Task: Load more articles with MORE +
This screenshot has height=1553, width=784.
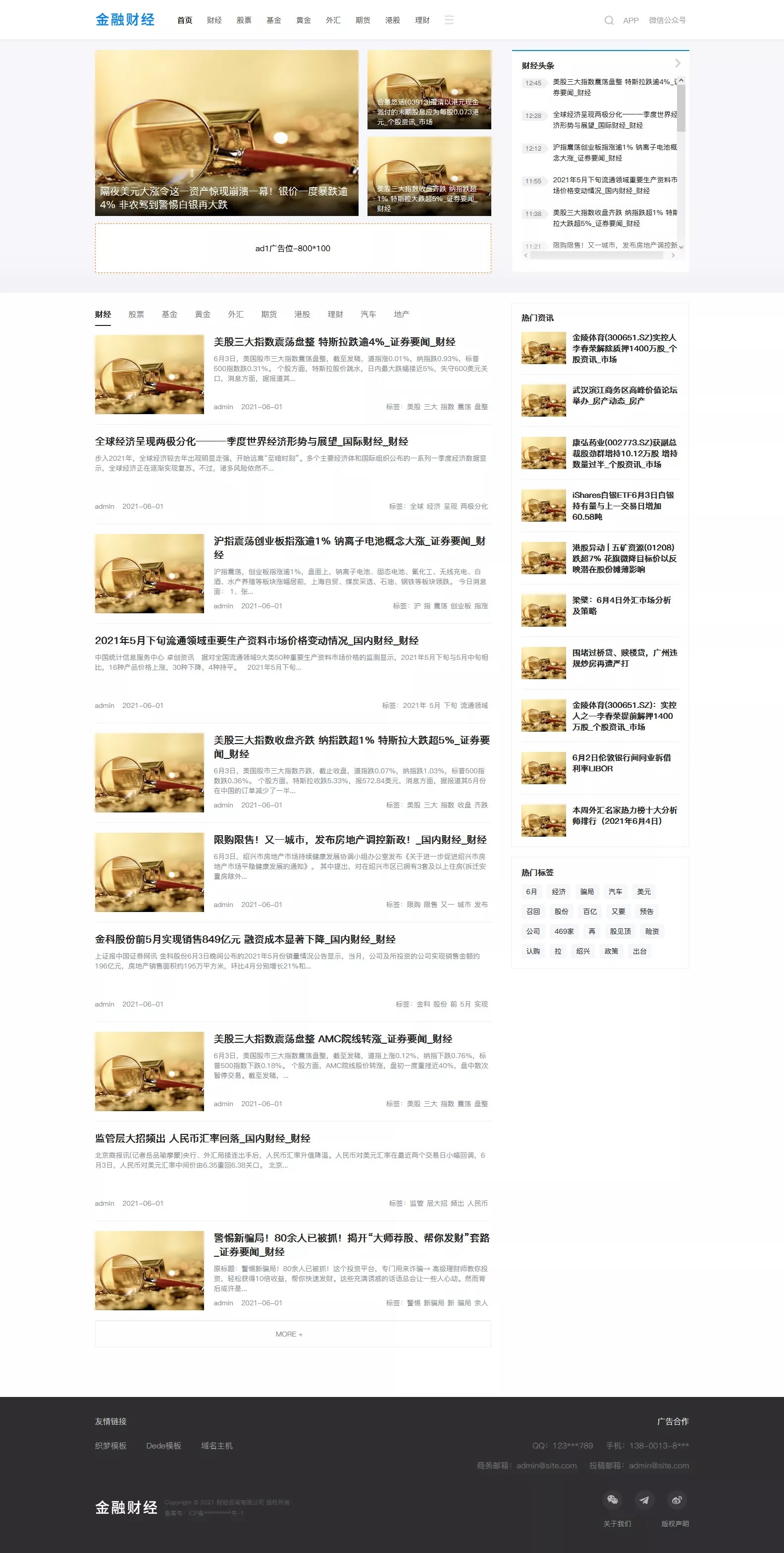Action: 292,1334
